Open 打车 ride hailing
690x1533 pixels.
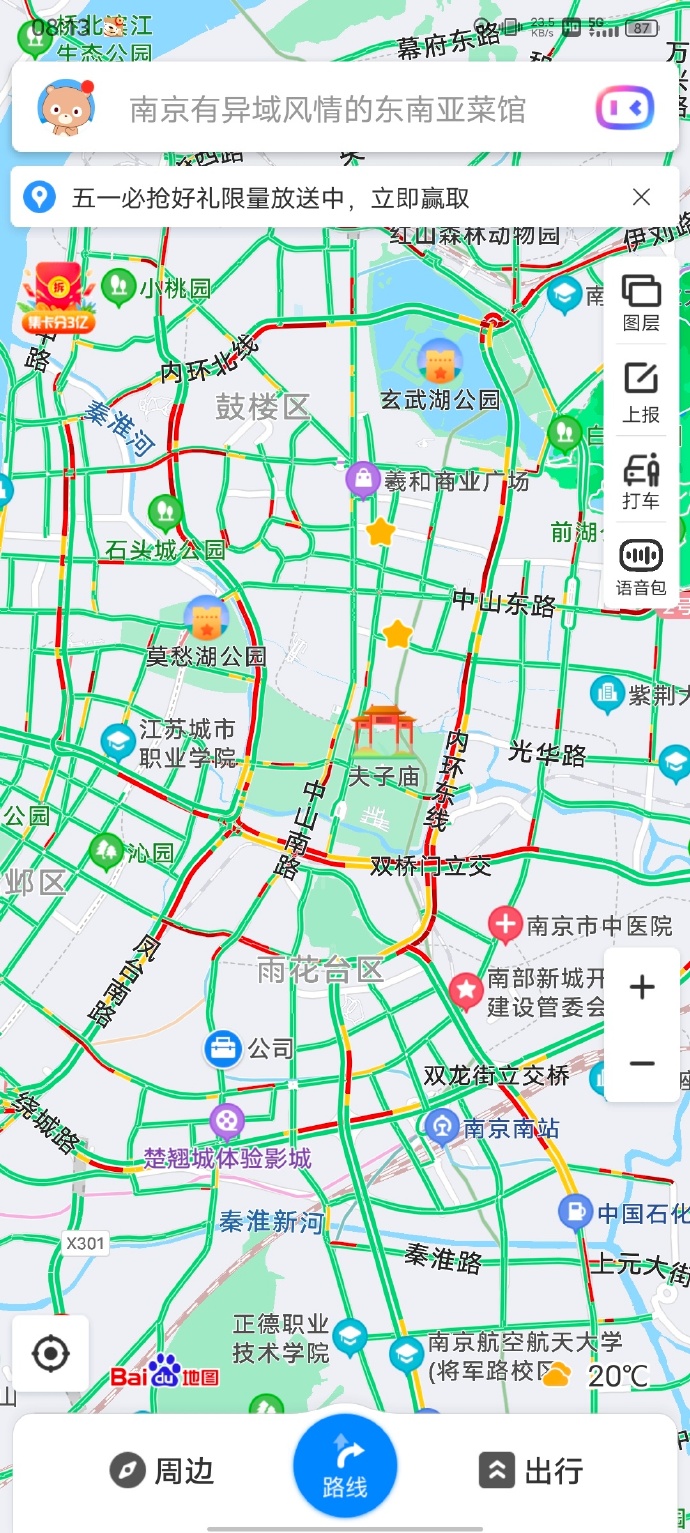641,480
